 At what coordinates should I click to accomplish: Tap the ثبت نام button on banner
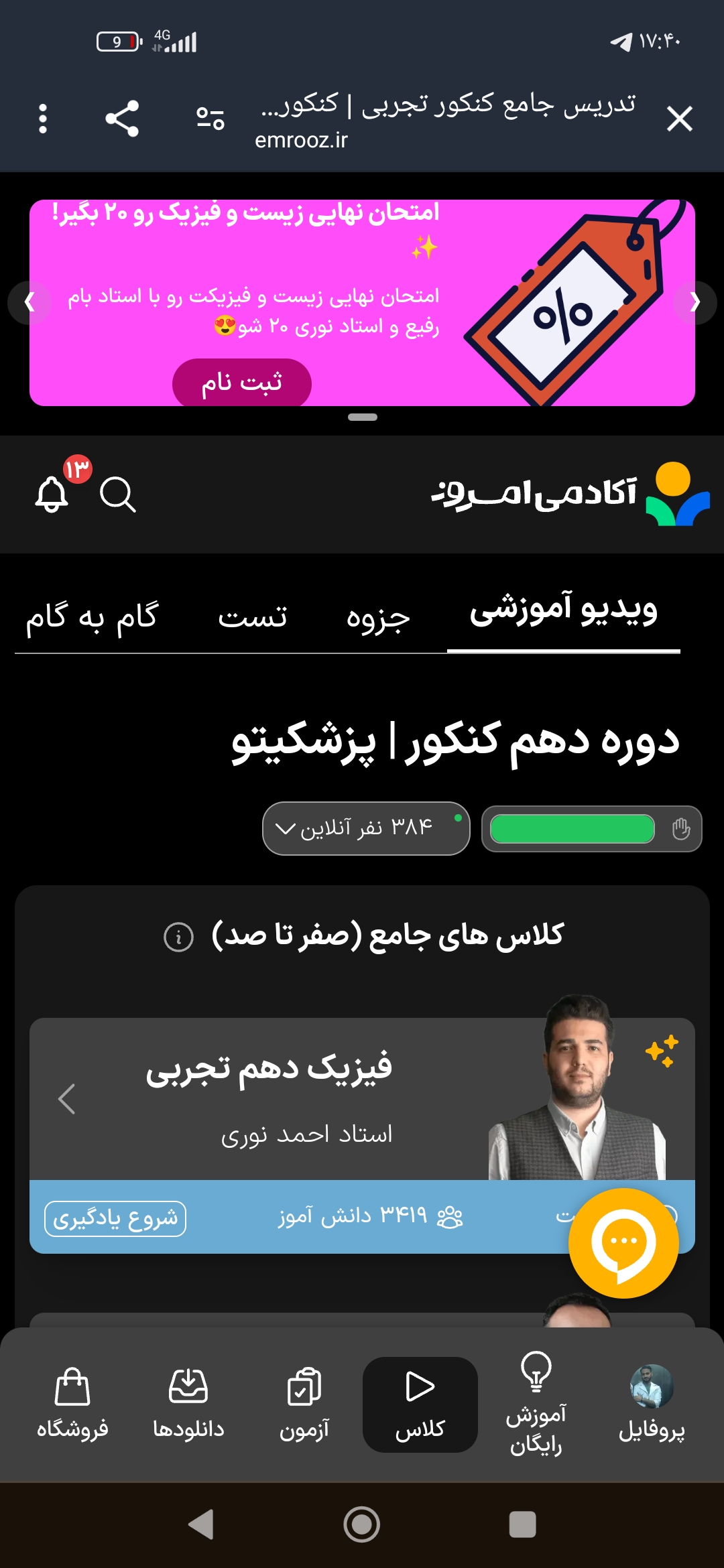click(242, 383)
